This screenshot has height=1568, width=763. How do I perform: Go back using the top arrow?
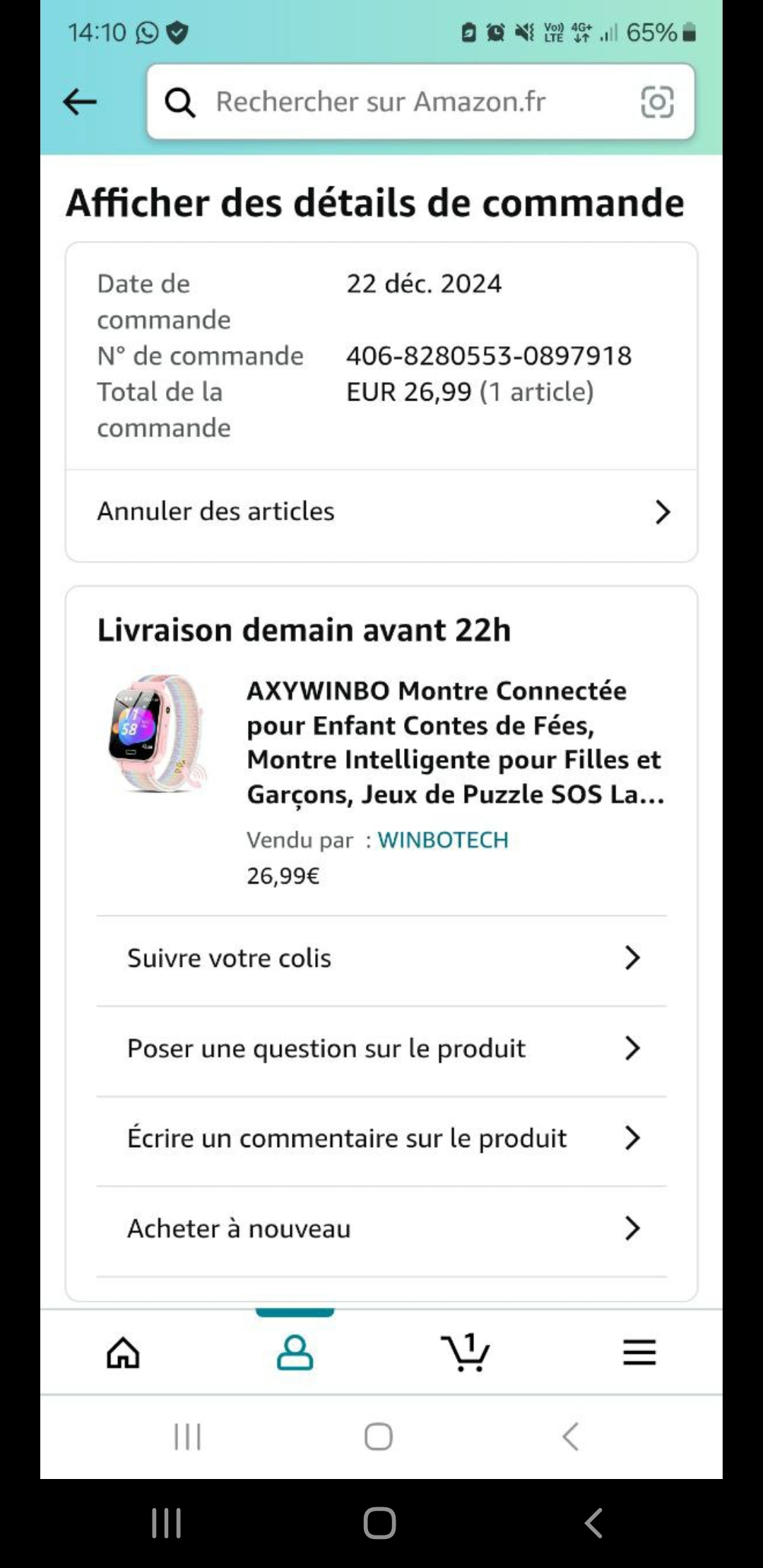(x=80, y=102)
